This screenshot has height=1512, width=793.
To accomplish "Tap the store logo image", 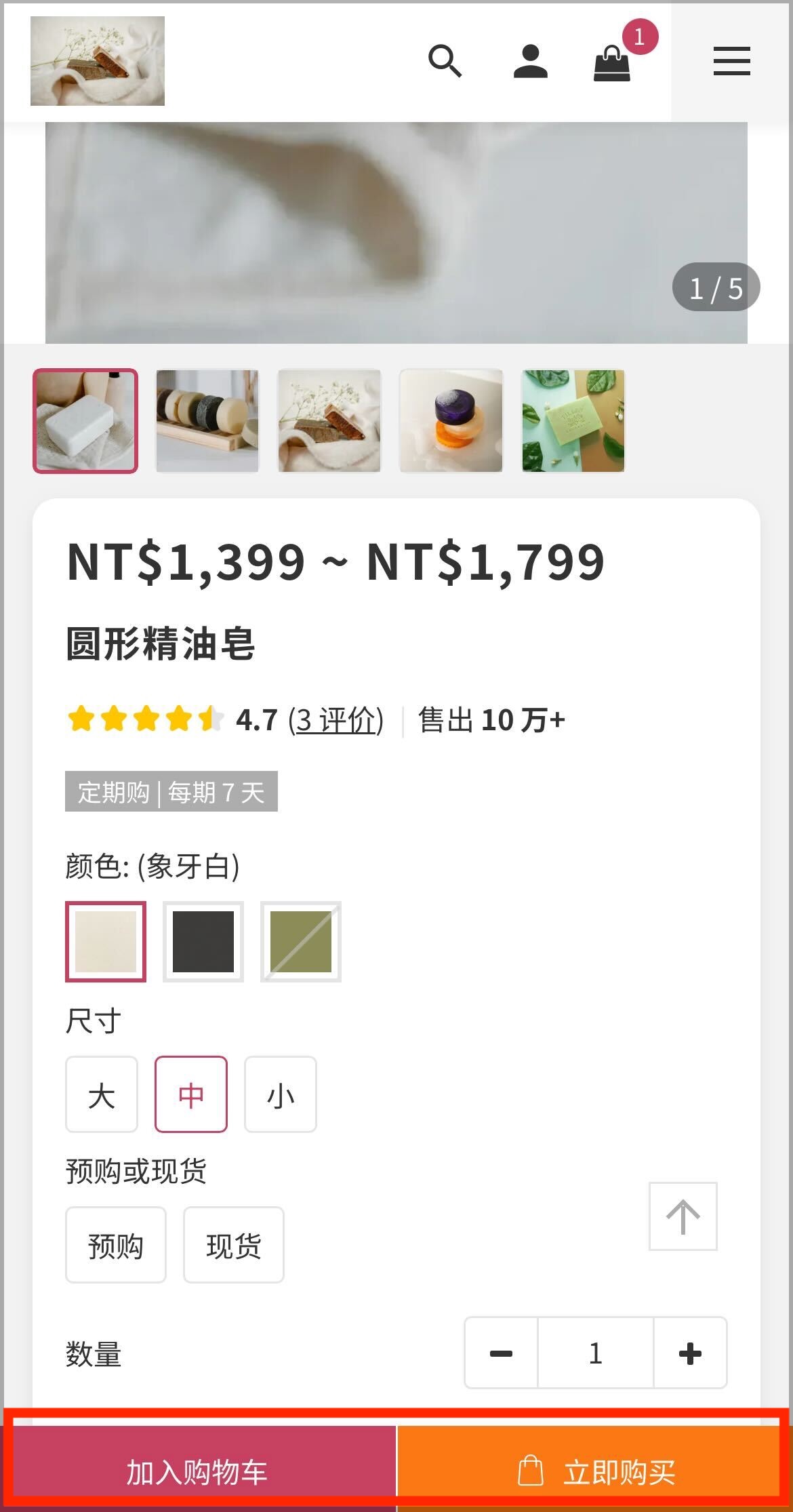I will [x=98, y=61].
